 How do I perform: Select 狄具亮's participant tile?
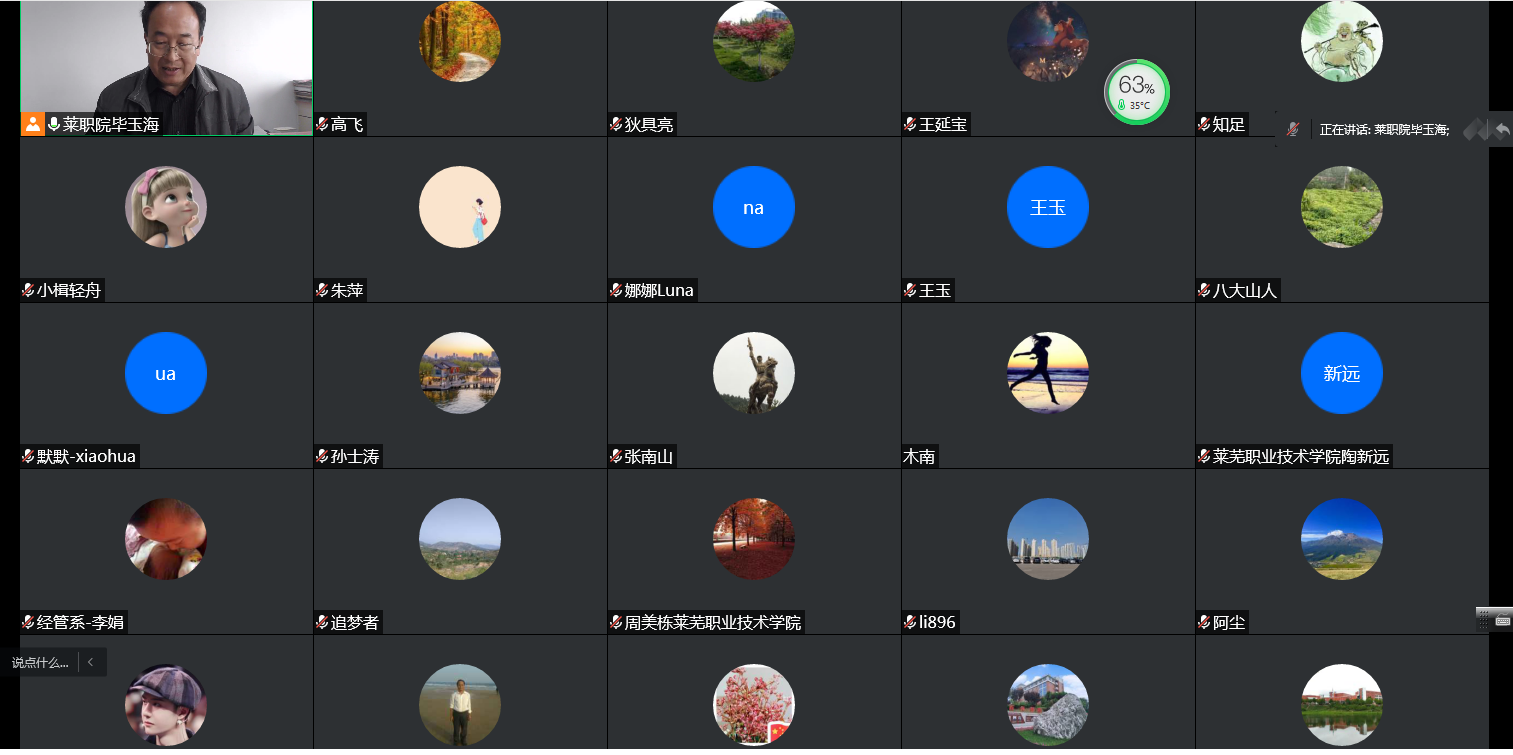(754, 68)
